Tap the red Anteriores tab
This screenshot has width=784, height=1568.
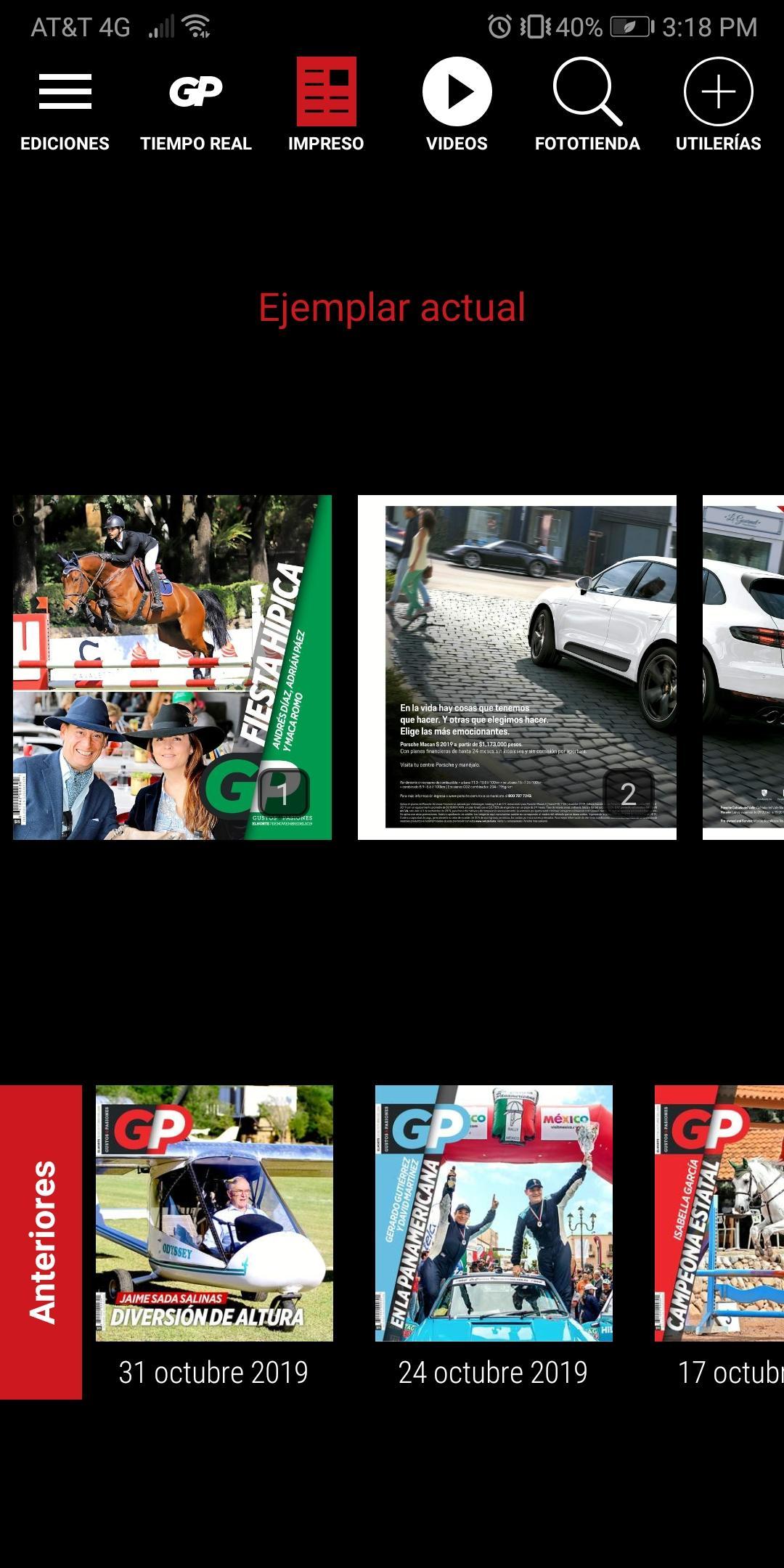[x=41, y=1242]
